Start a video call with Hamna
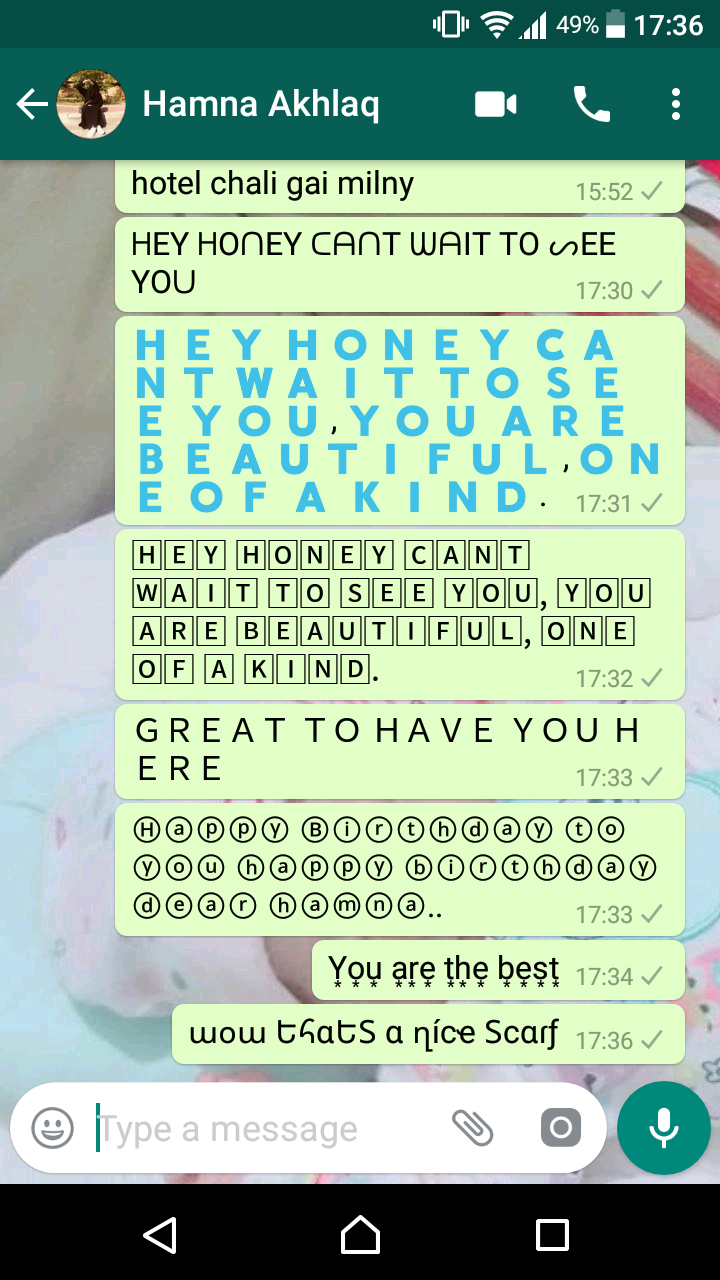 coord(495,104)
